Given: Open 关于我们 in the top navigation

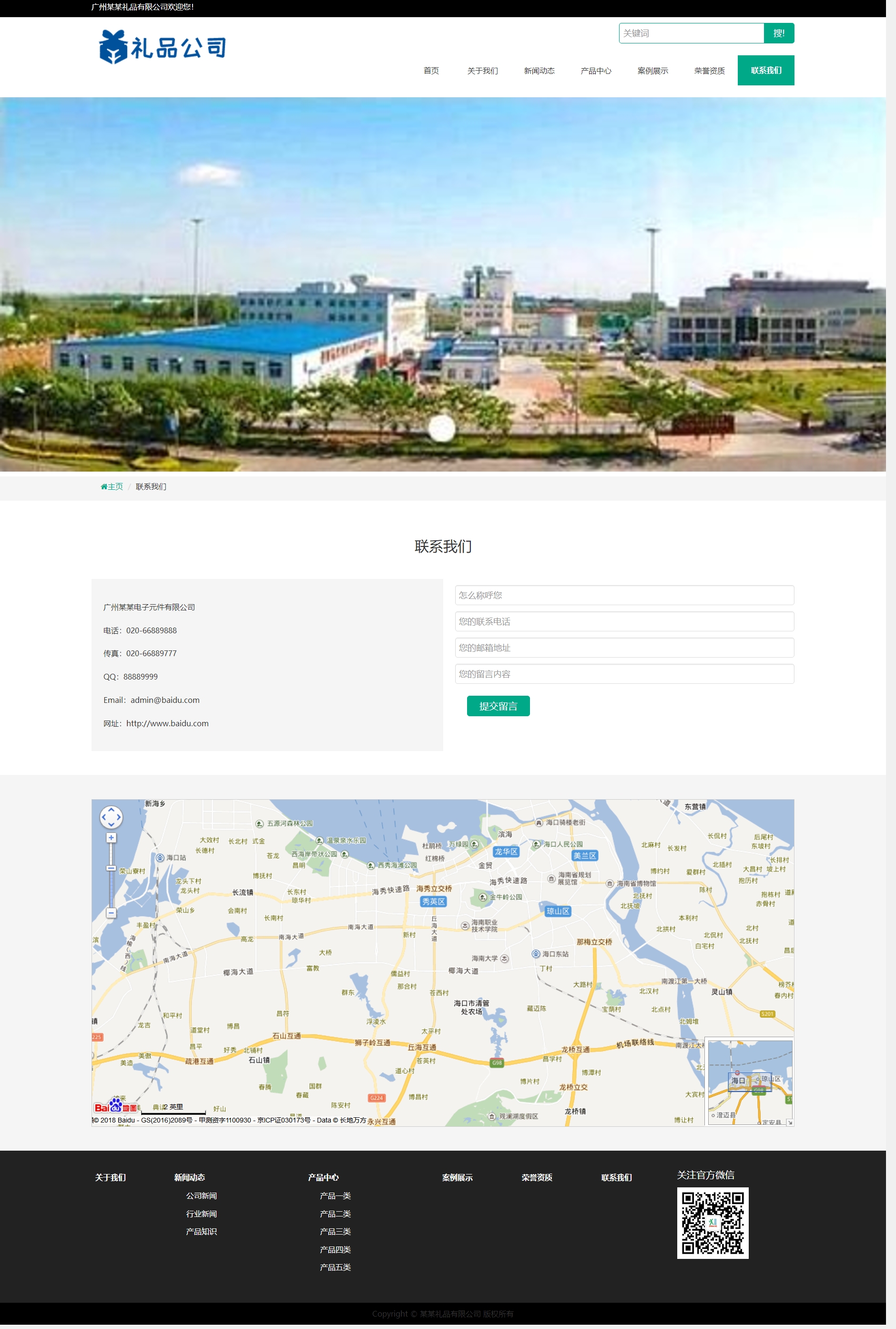Looking at the screenshot, I should tap(482, 71).
